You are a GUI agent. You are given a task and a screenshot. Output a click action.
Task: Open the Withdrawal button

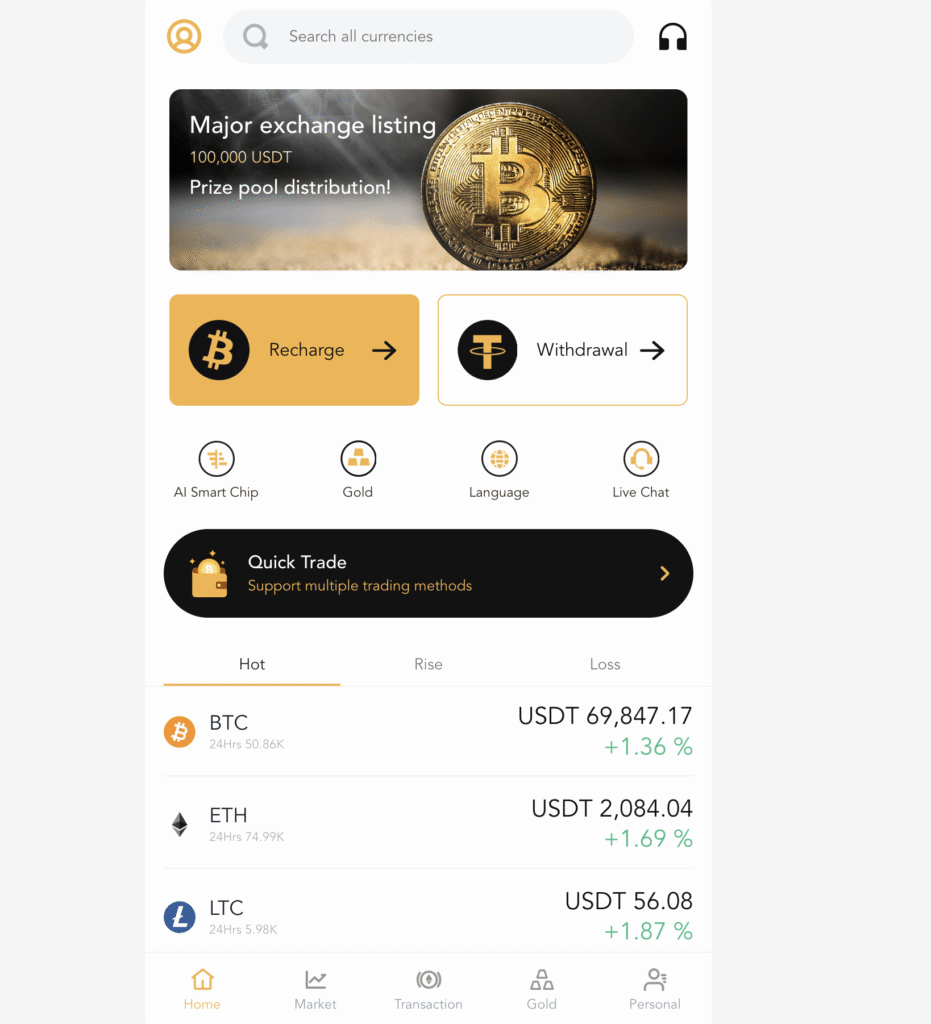click(x=562, y=350)
